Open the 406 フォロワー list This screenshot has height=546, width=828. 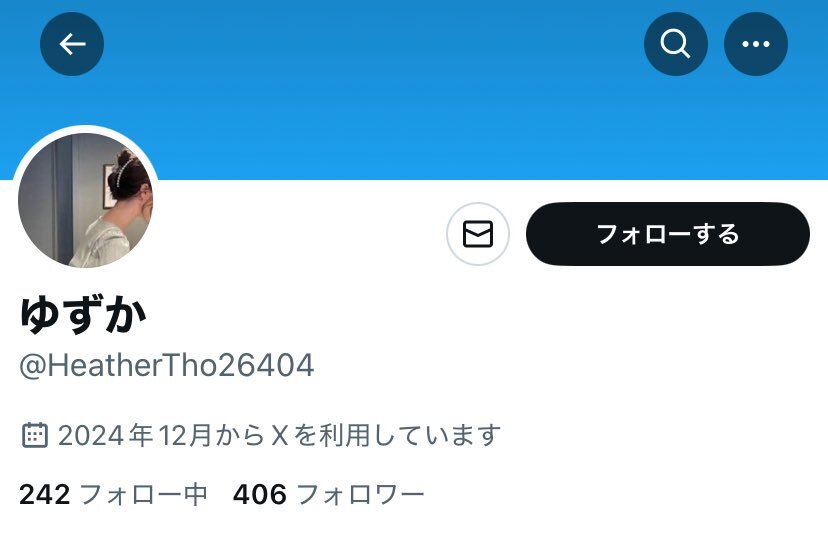(x=329, y=494)
